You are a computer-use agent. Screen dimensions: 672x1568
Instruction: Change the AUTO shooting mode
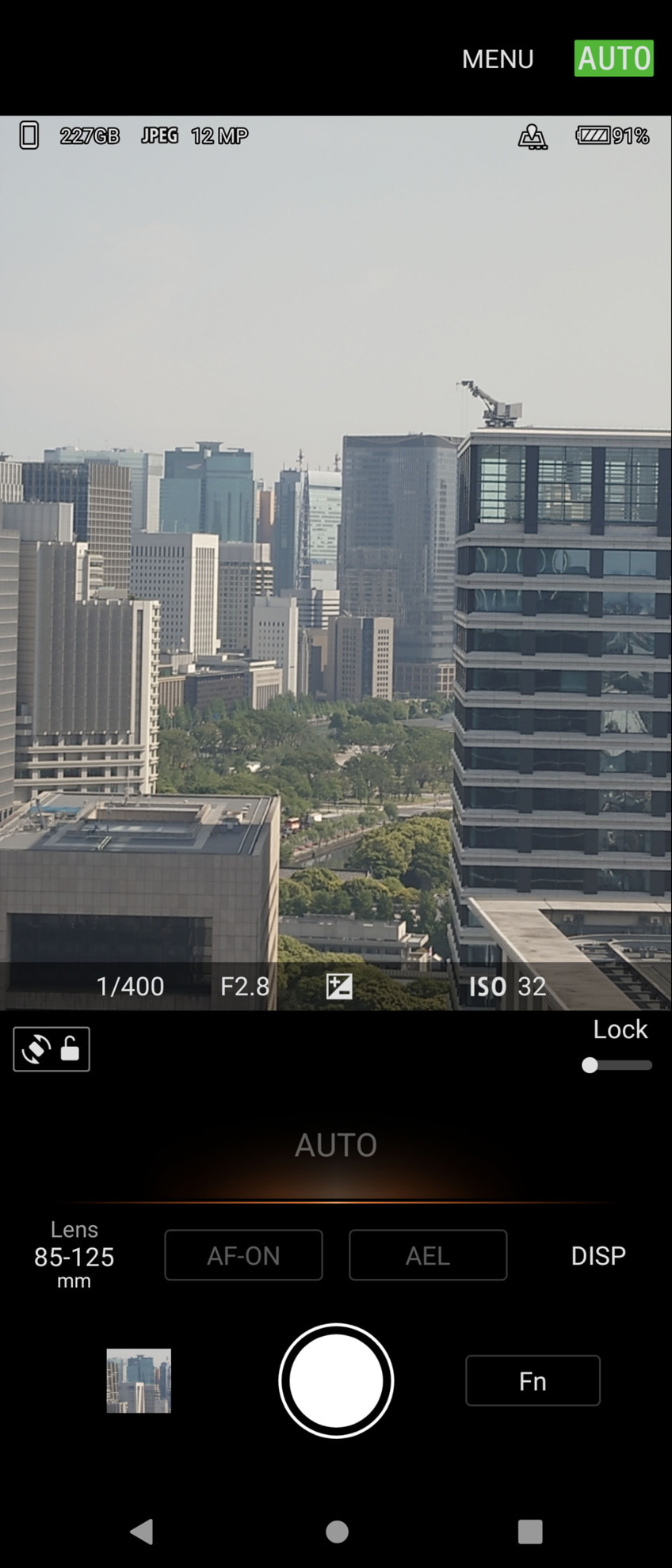tap(613, 59)
